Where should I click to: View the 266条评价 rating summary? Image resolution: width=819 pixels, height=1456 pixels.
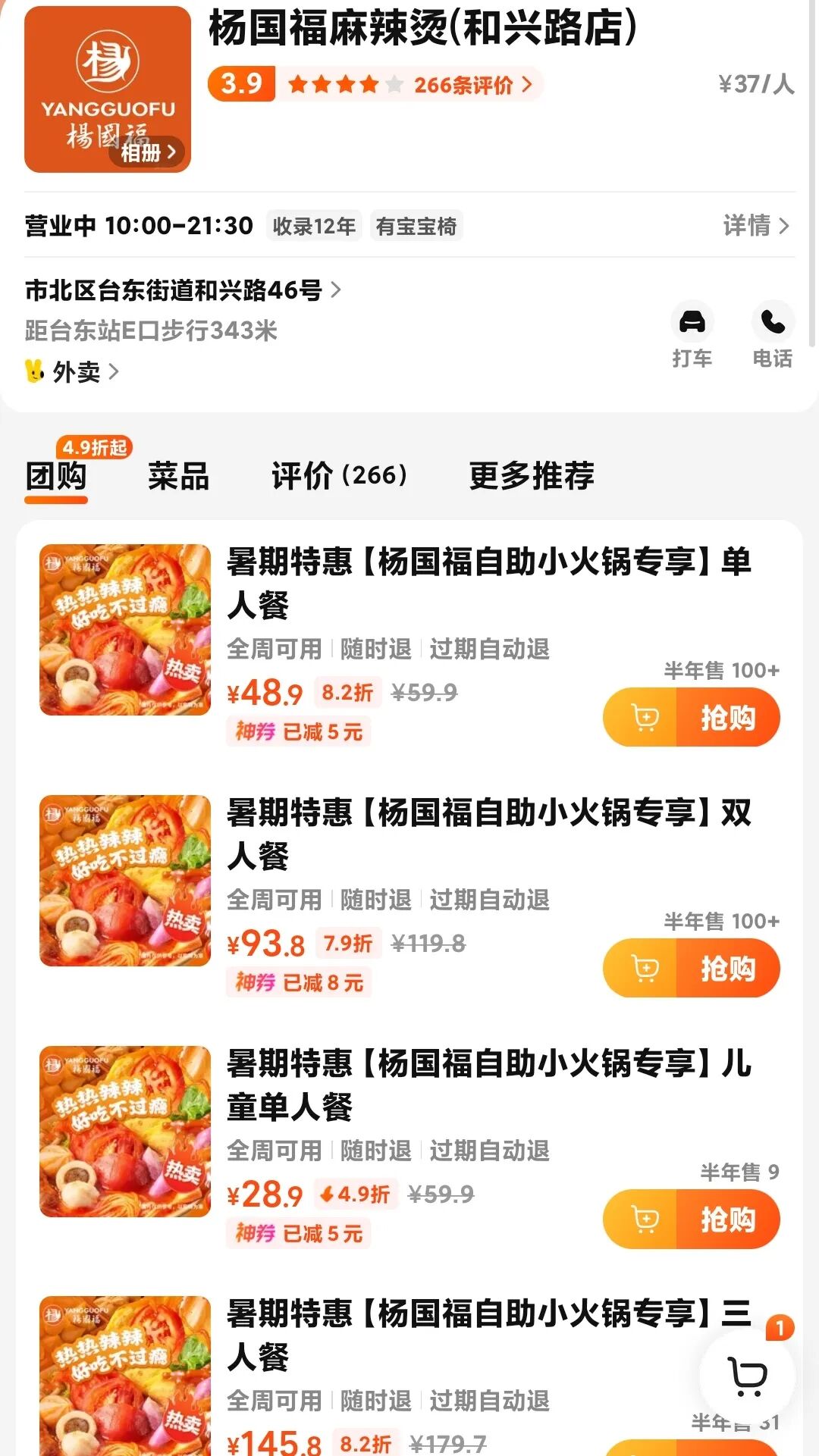click(x=472, y=85)
